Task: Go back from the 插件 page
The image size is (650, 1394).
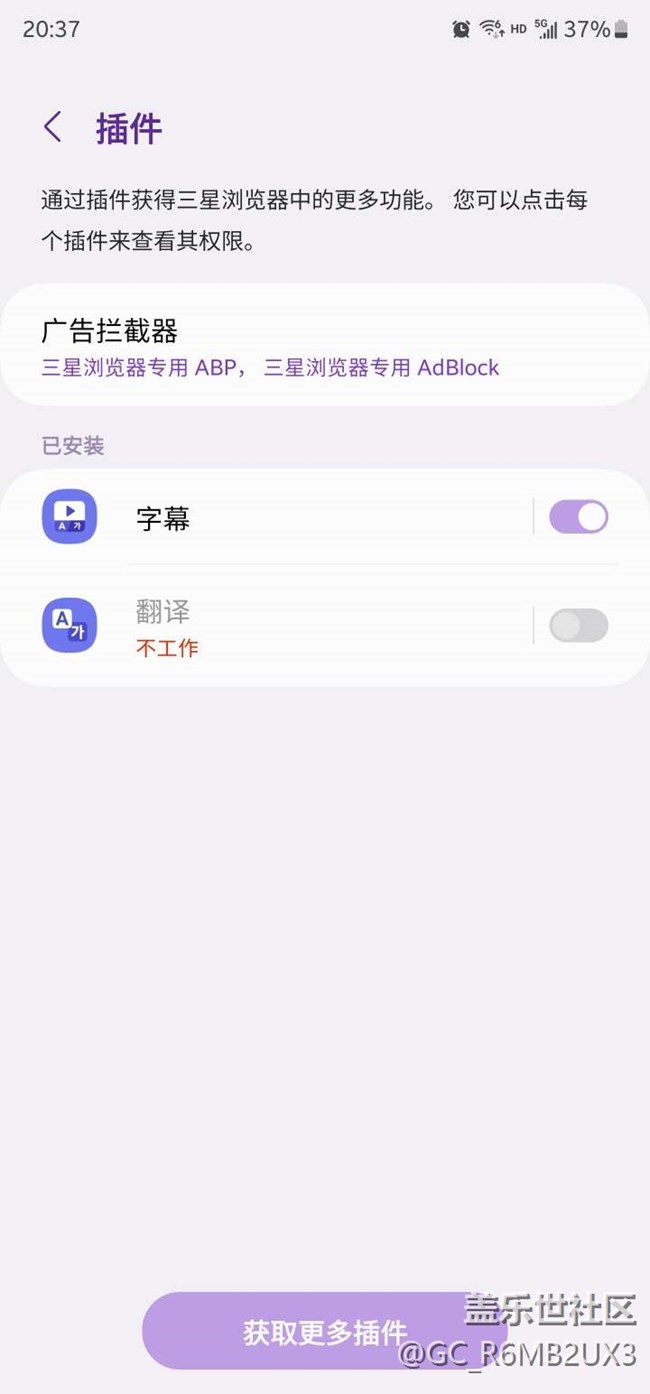Action: pos(53,128)
